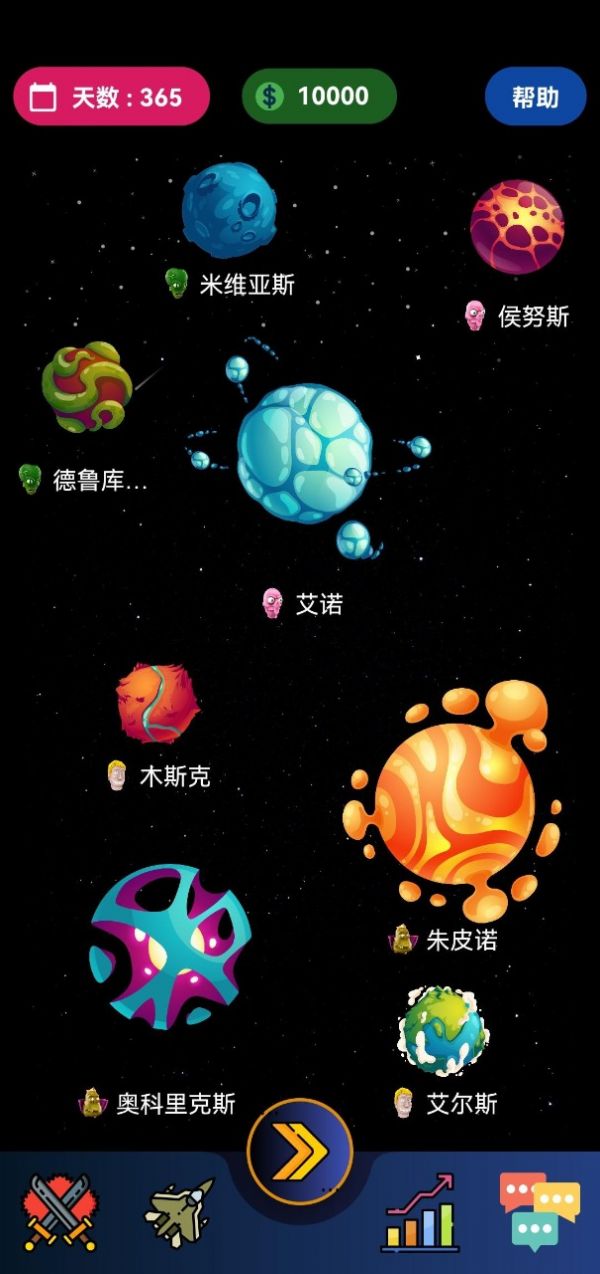This screenshot has width=600, height=1274.
Task: Select planet 德鲁库
Action: pos(87,388)
